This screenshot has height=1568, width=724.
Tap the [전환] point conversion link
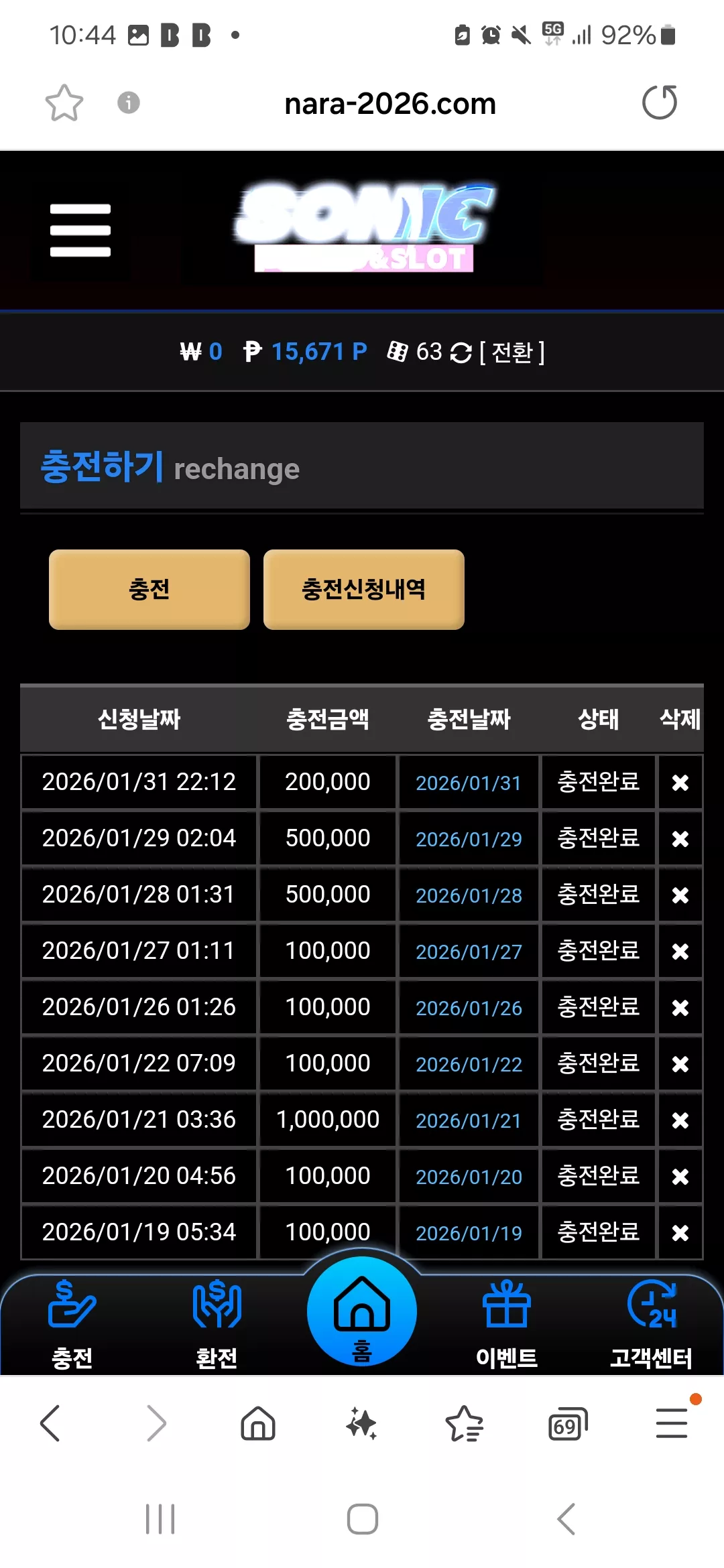point(511,352)
